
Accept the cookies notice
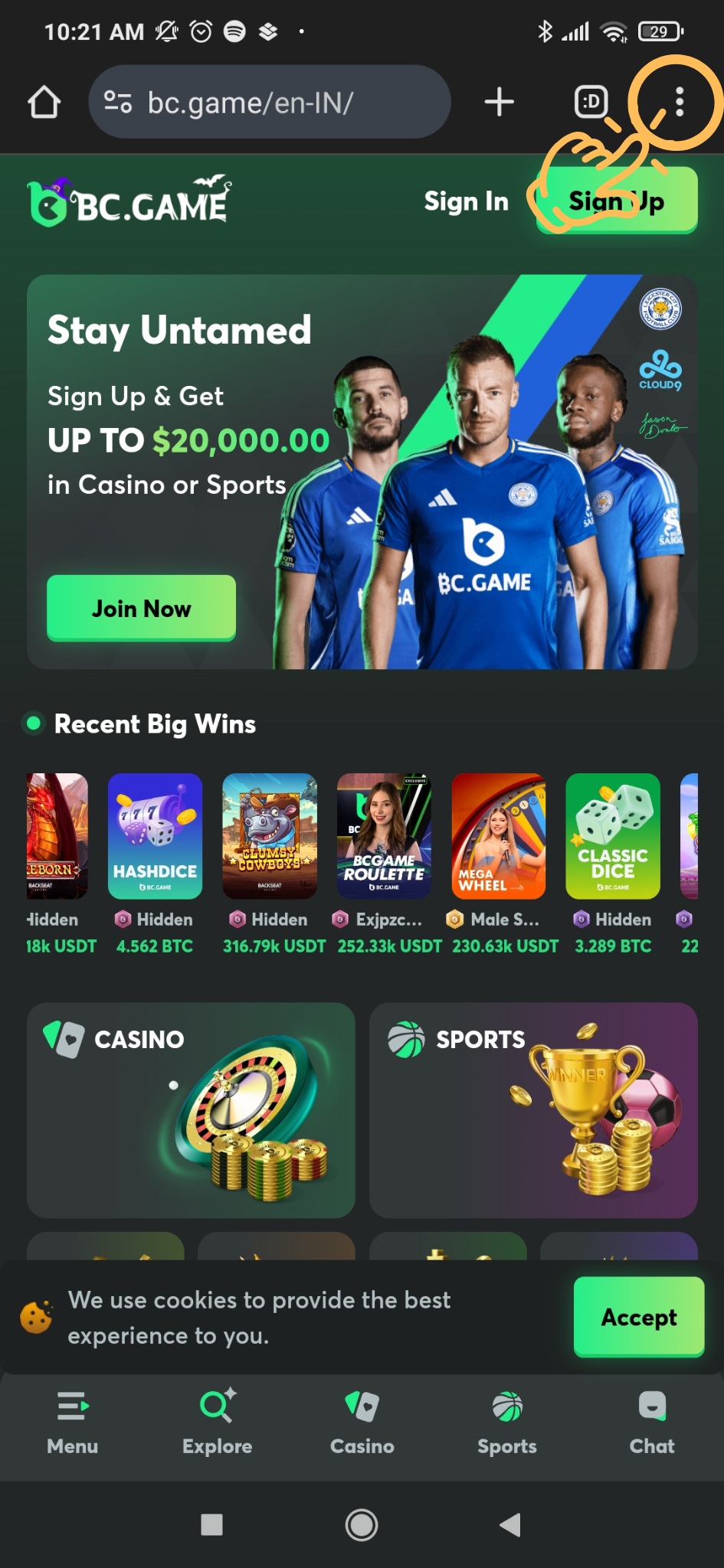click(x=638, y=1317)
